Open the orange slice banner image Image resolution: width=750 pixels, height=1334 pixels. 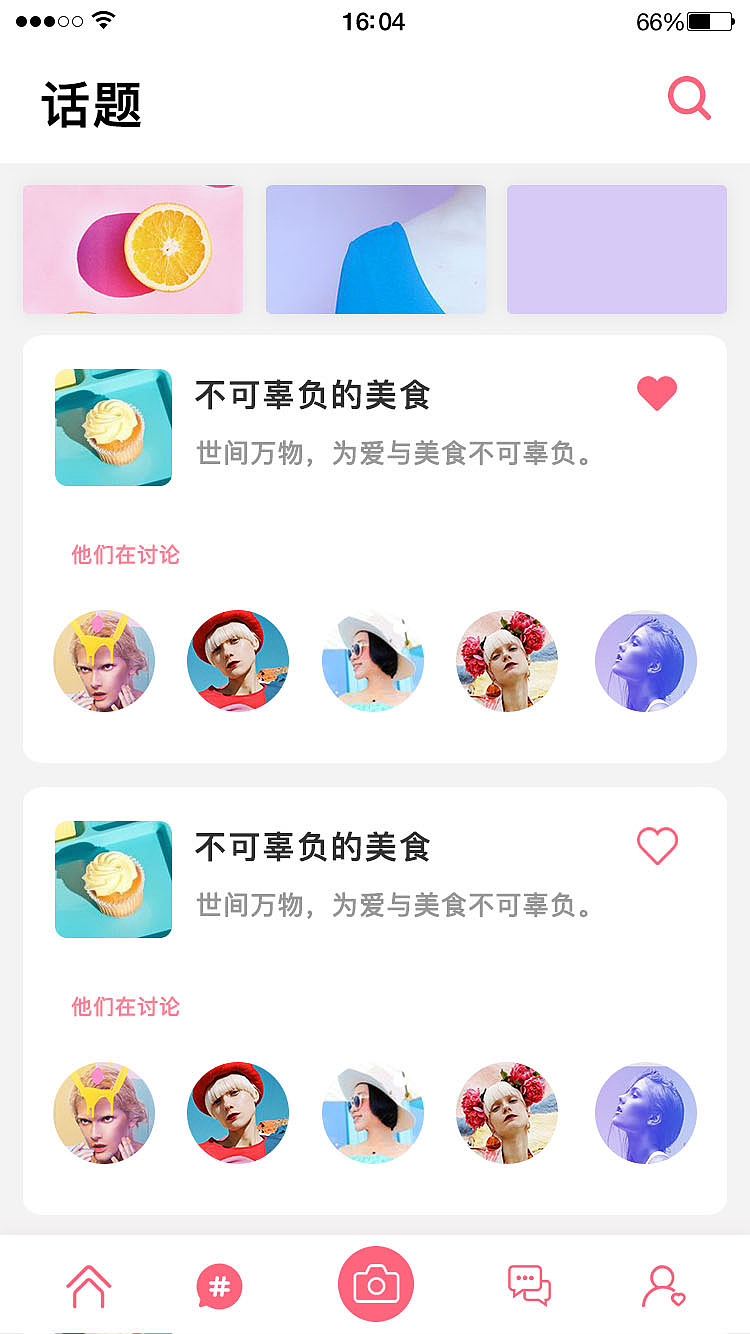[x=132, y=249]
